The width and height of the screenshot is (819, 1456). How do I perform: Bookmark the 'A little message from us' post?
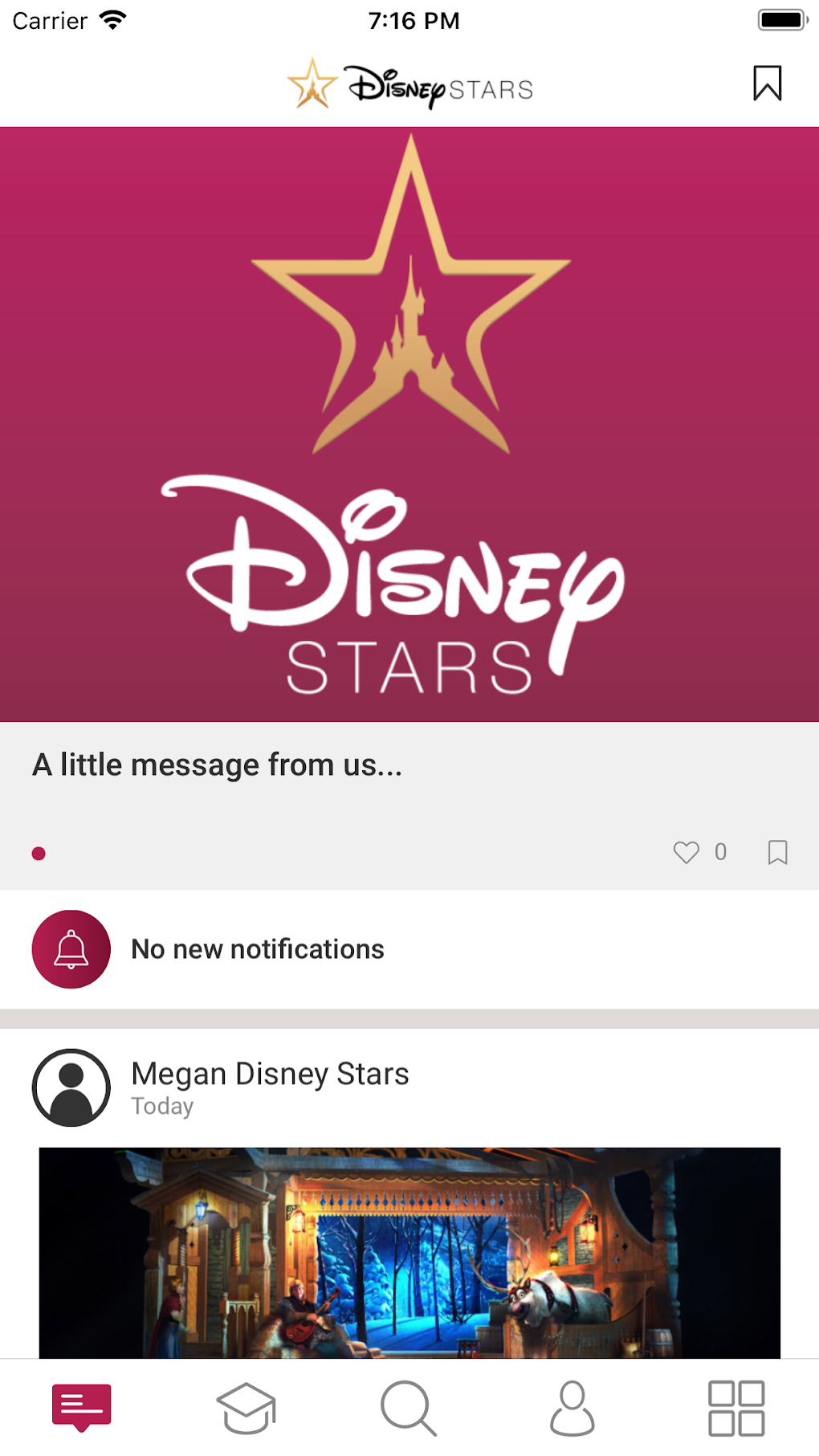pyautogui.click(x=776, y=853)
